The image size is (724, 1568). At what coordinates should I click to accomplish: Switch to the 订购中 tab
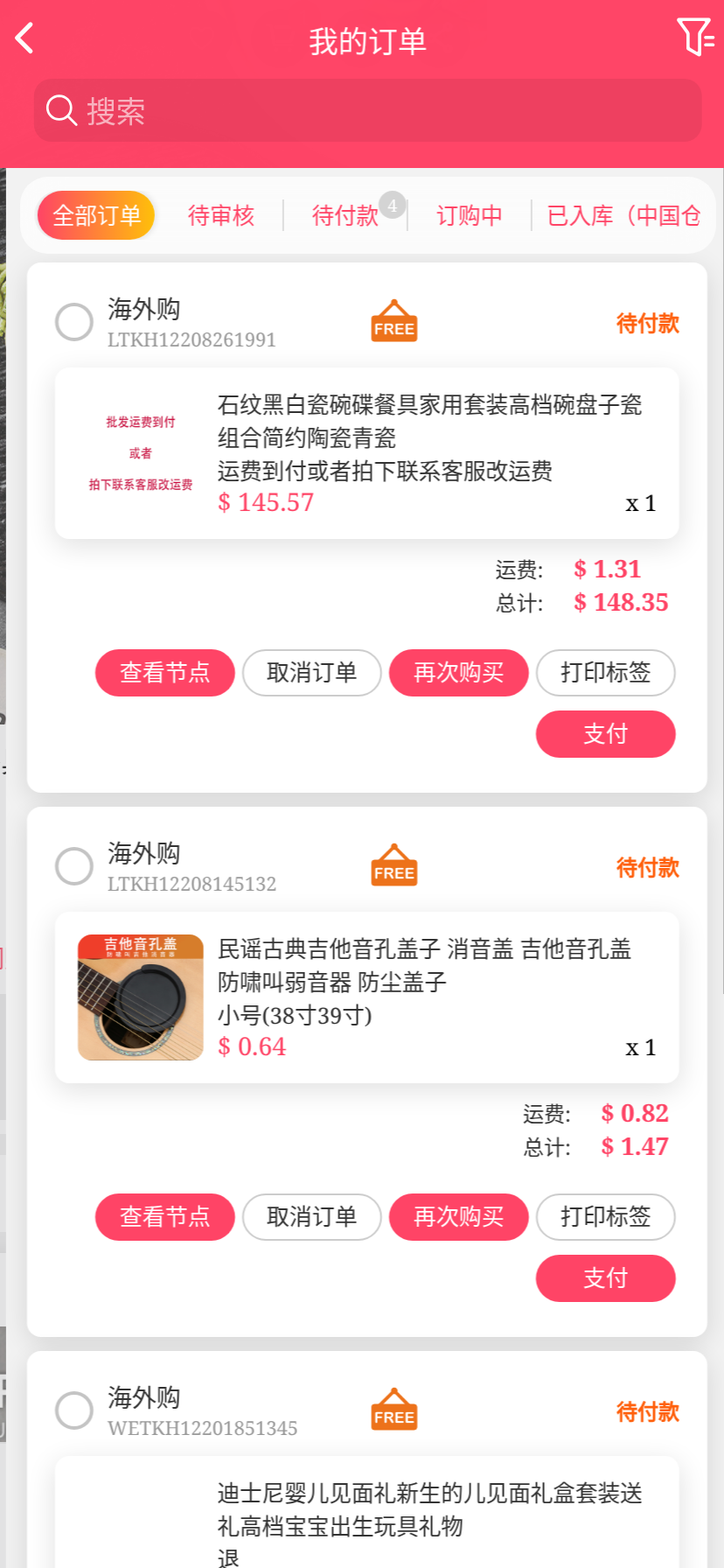470,215
